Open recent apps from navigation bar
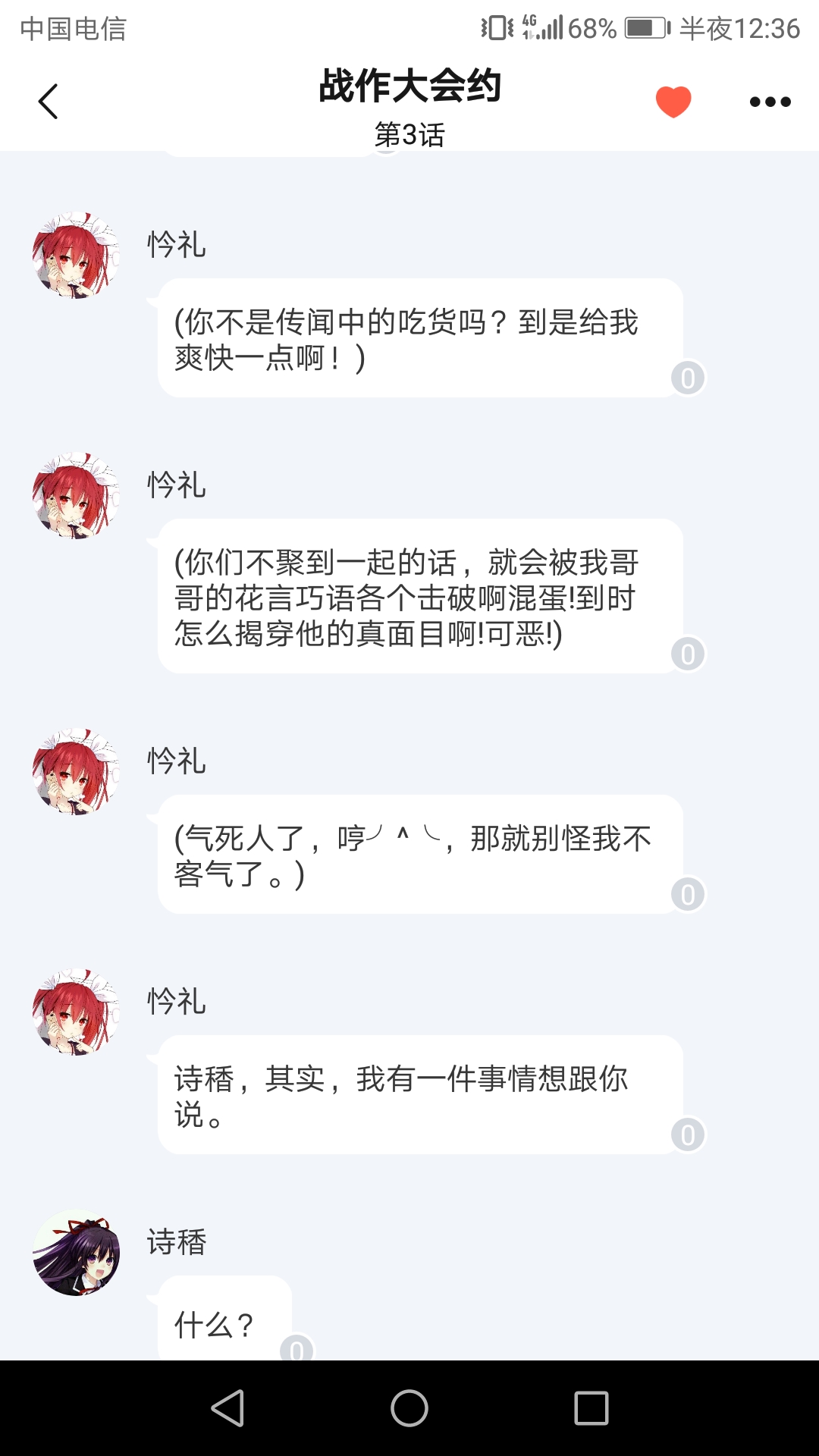The height and width of the screenshot is (1456, 819). (591, 1408)
